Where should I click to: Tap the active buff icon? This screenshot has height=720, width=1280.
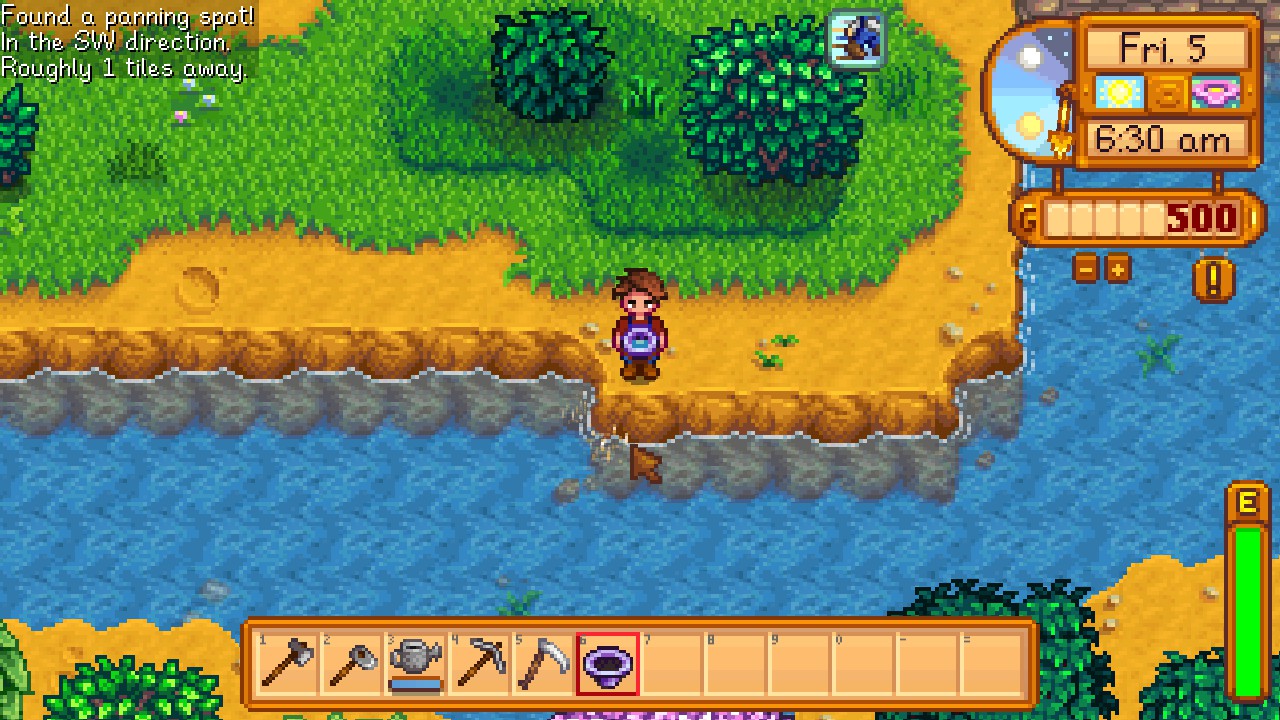coord(857,39)
